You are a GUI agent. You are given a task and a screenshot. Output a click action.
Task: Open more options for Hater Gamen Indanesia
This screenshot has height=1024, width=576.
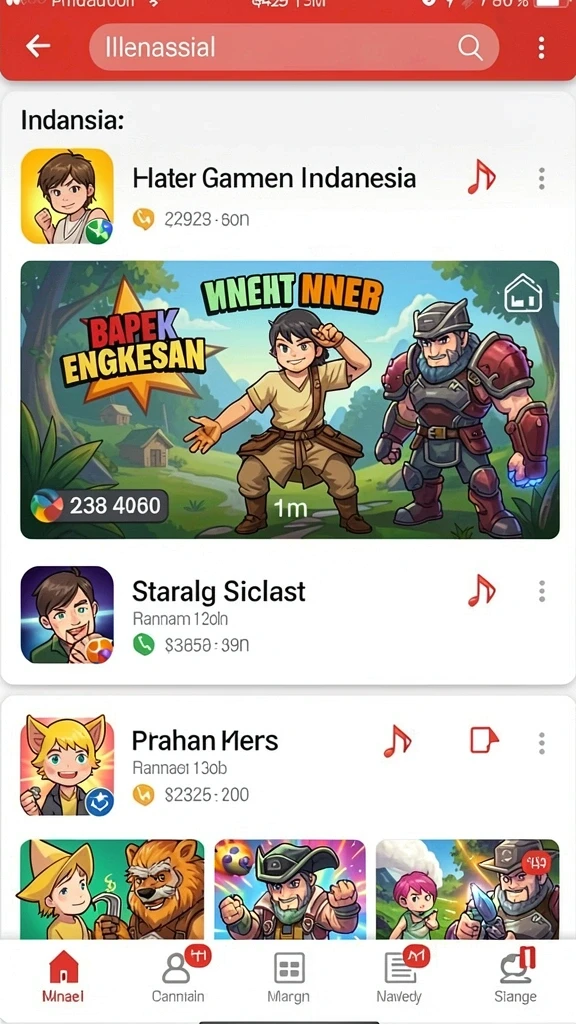click(x=541, y=178)
